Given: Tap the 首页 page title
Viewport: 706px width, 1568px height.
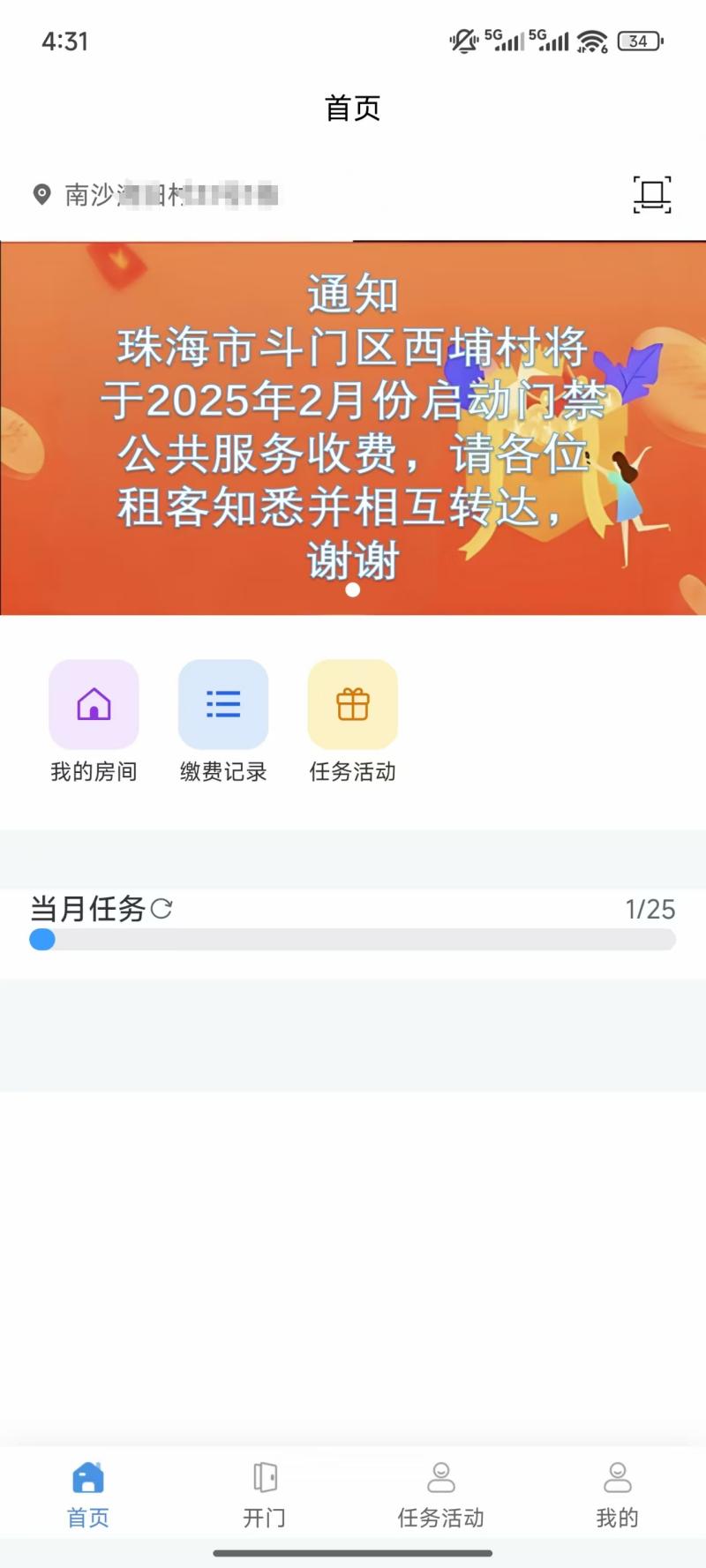Looking at the screenshot, I should point(353,109).
